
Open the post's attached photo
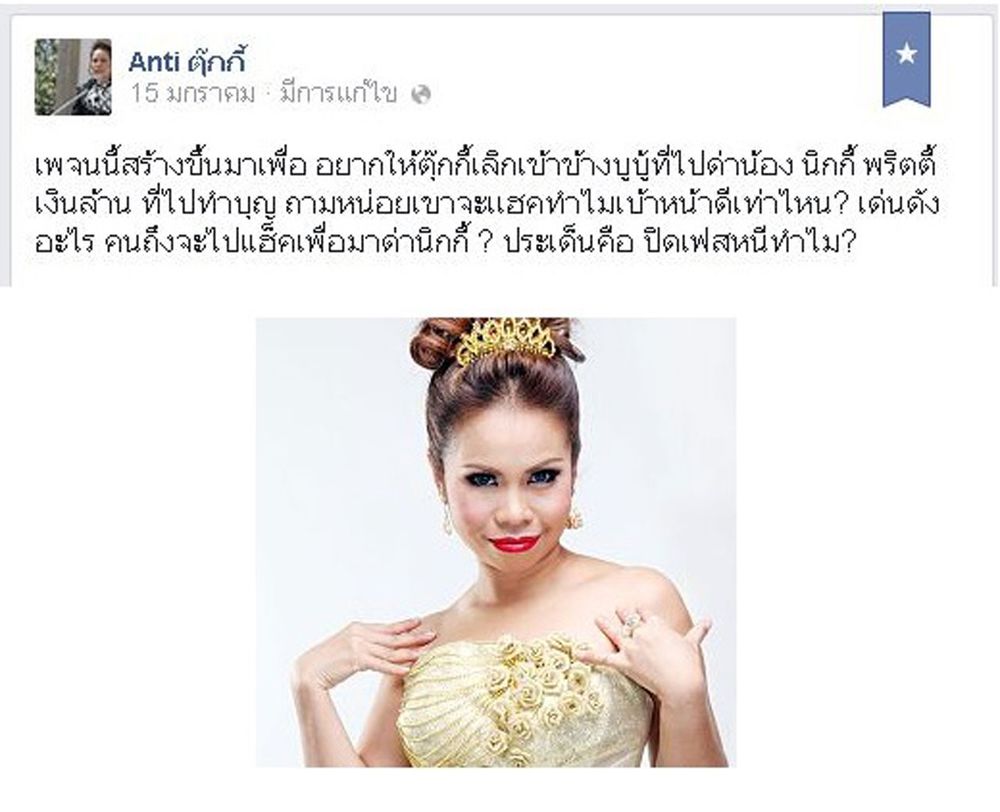495,541
